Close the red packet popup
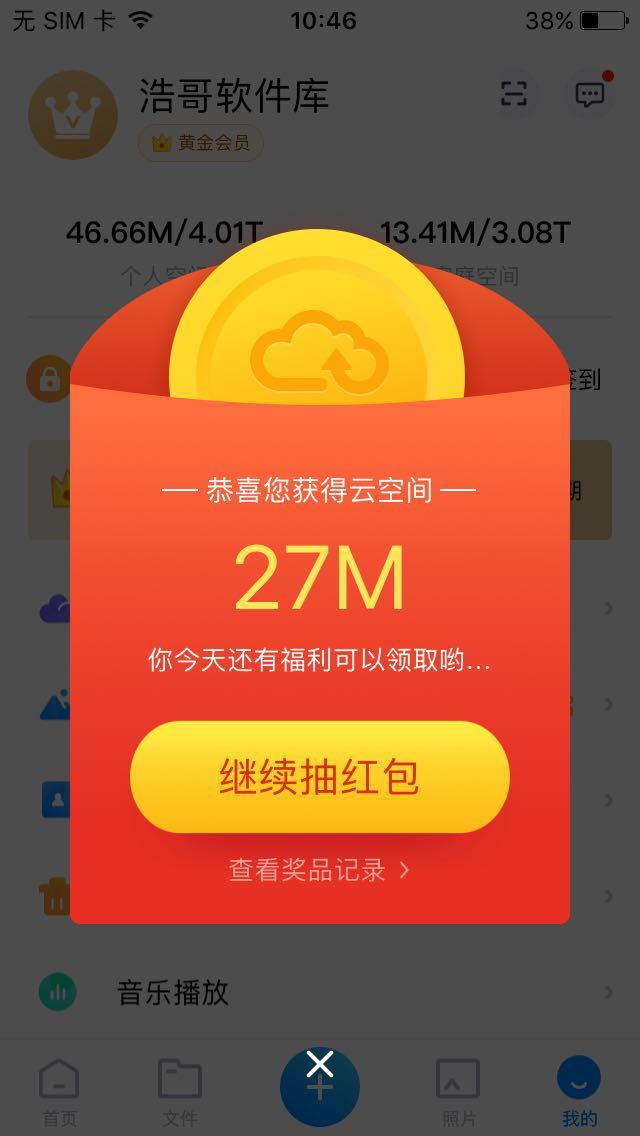 pyautogui.click(x=319, y=1064)
